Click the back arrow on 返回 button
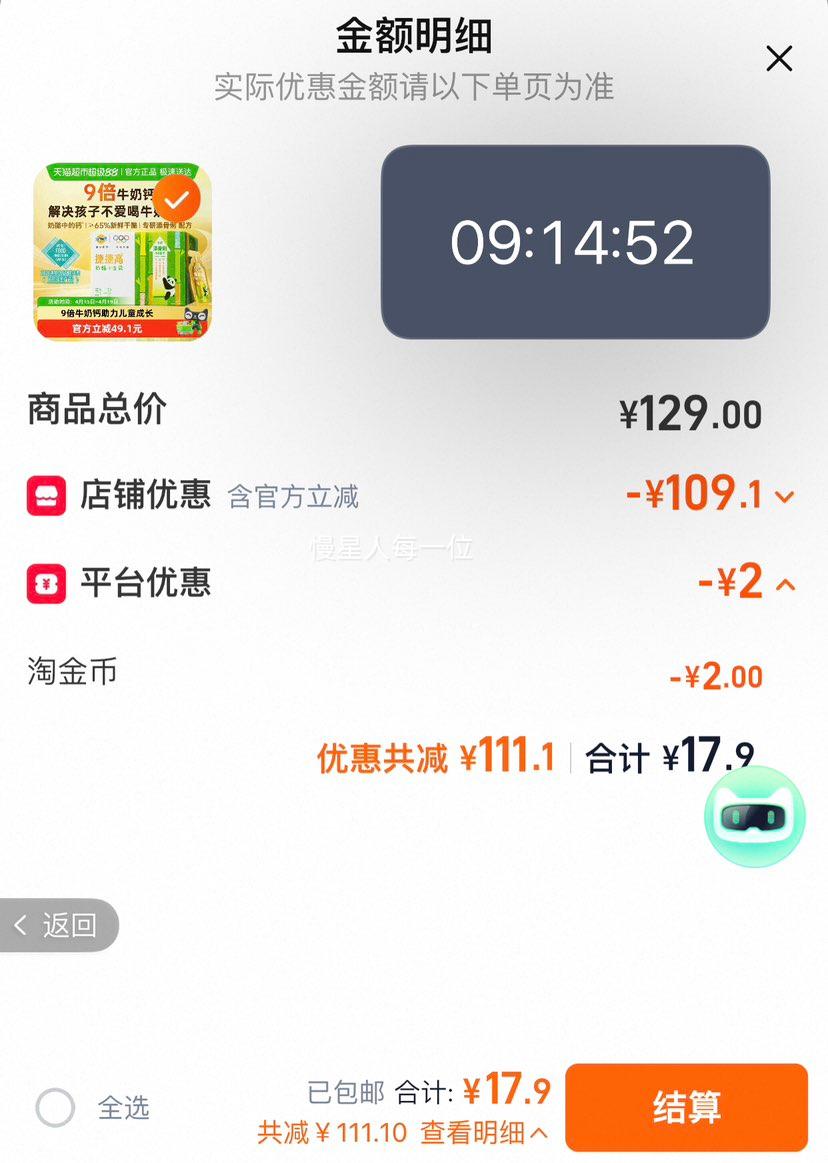828x1163 pixels. 22,926
